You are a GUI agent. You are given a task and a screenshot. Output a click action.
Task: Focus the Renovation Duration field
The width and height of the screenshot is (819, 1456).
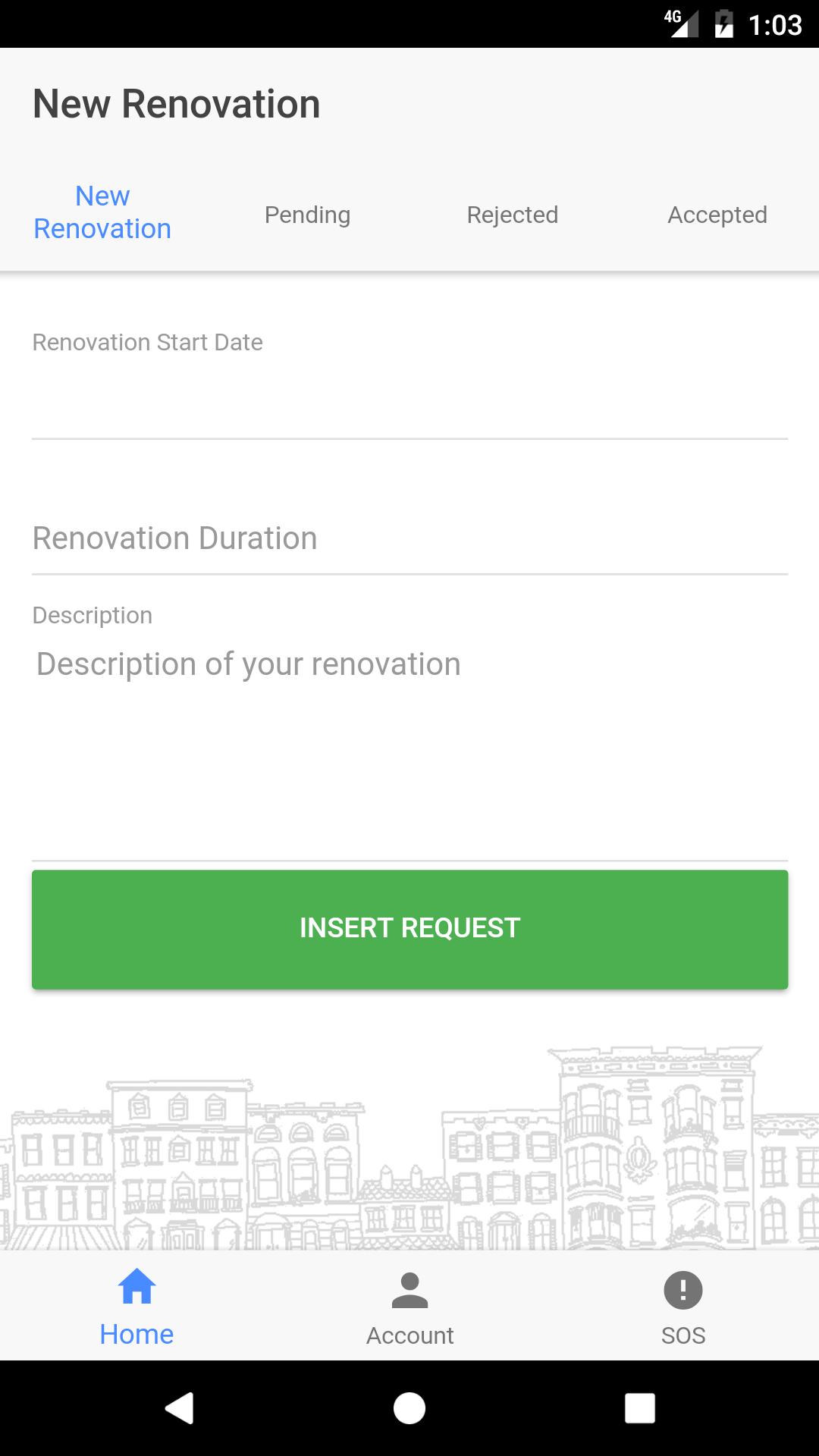coord(409,538)
